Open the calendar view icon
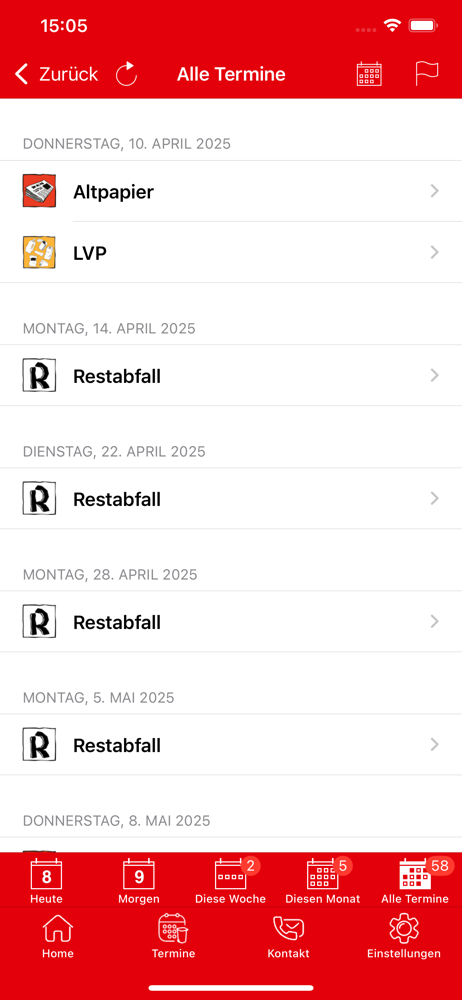The height and width of the screenshot is (1000, 462). [x=369, y=74]
